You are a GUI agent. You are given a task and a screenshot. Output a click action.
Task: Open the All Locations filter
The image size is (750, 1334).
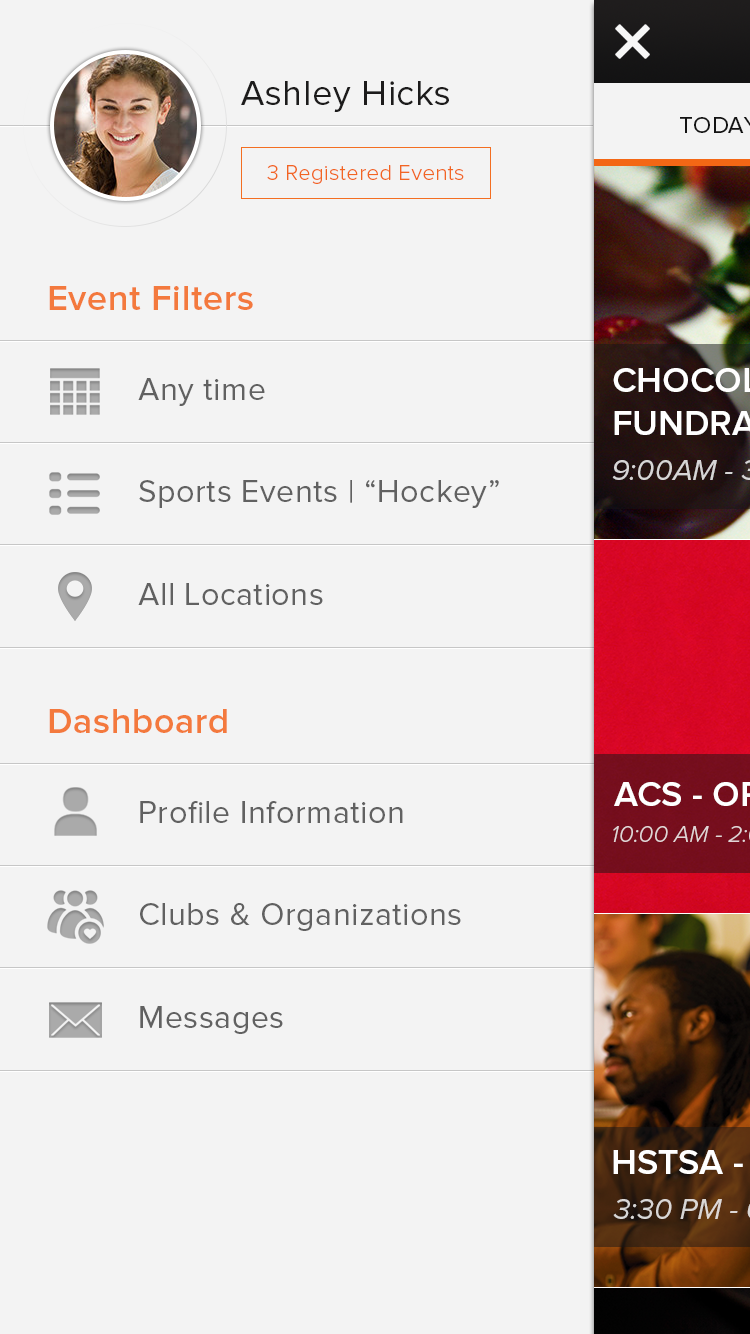tap(297, 596)
